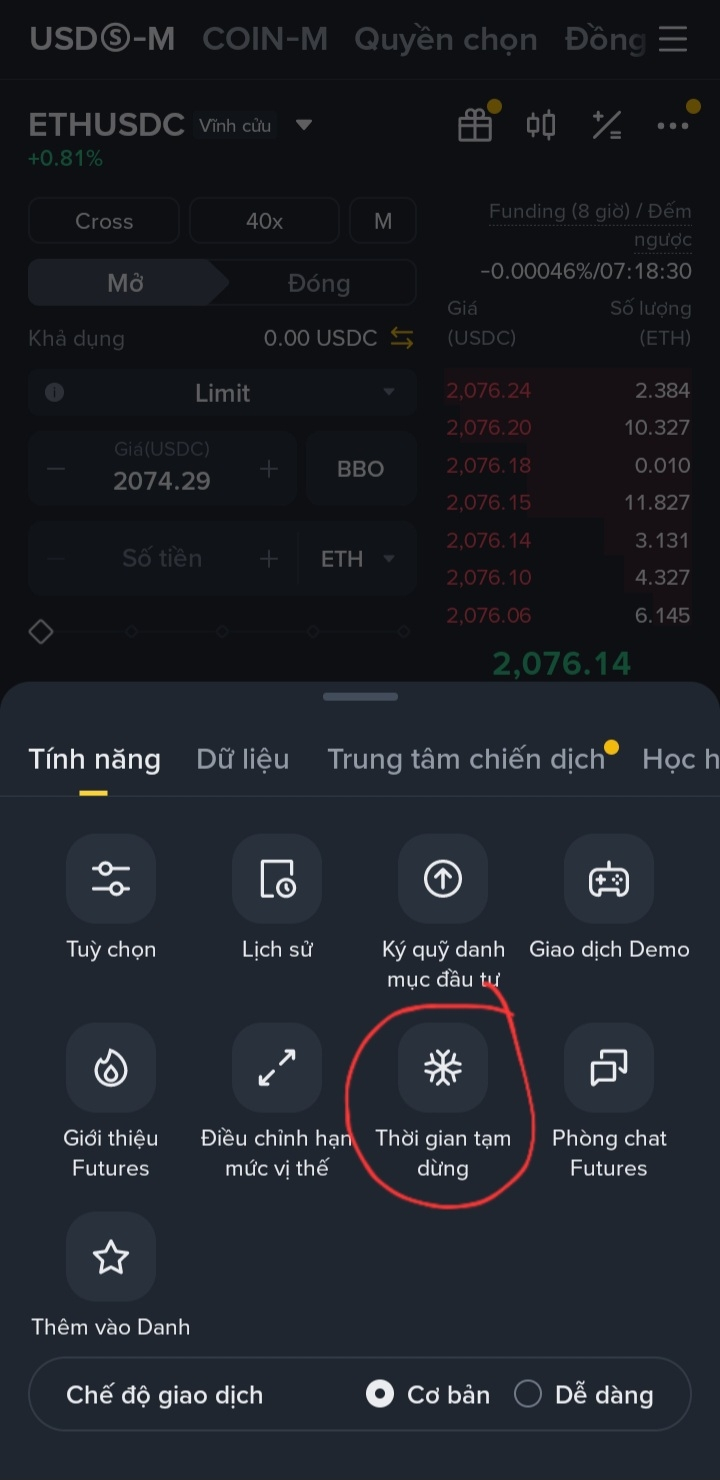Open Lịch sử history
This screenshot has width=720, height=1480.
277,879
